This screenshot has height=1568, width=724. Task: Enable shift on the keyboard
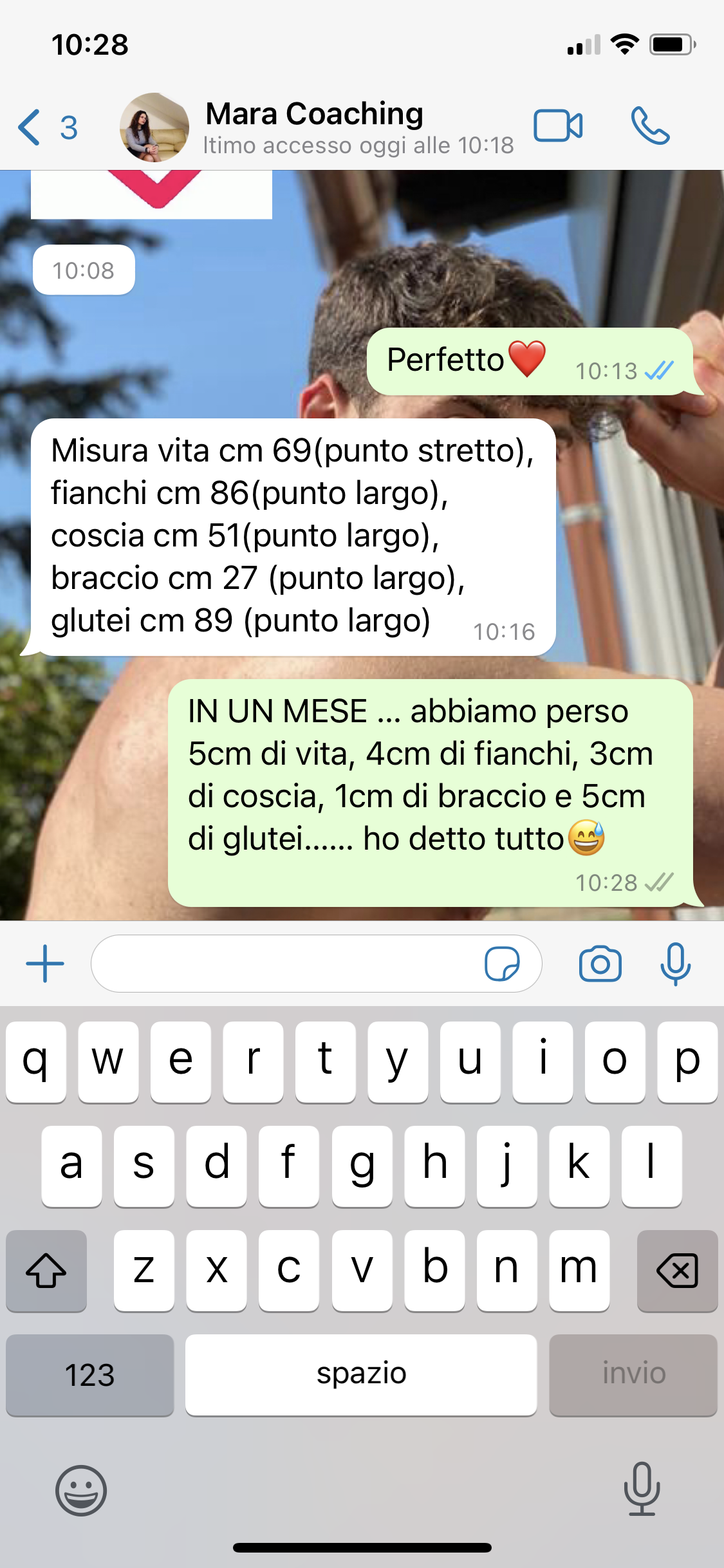pyautogui.click(x=46, y=1271)
